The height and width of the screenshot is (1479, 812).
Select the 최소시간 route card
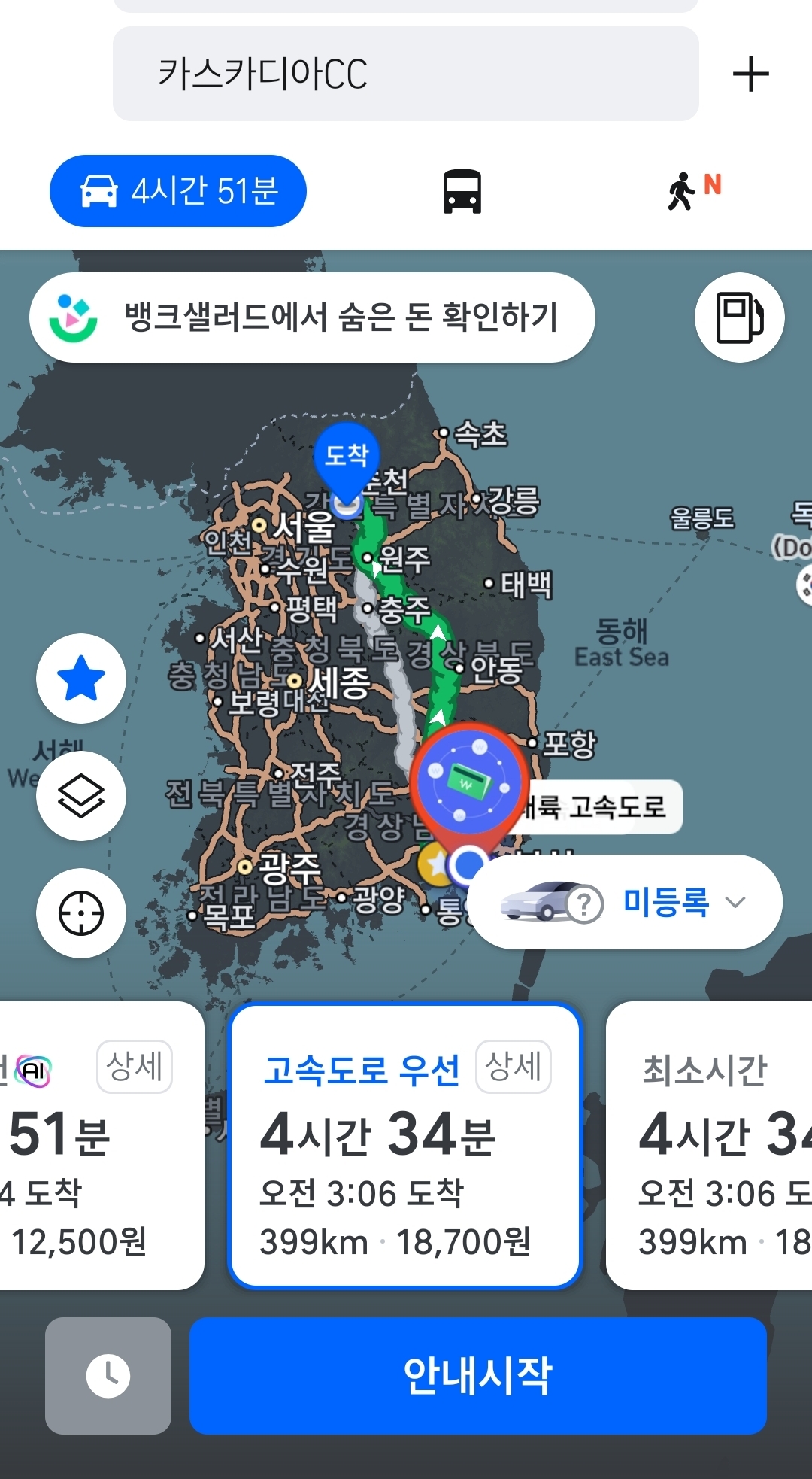pyautogui.click(x=710, y=1174)
